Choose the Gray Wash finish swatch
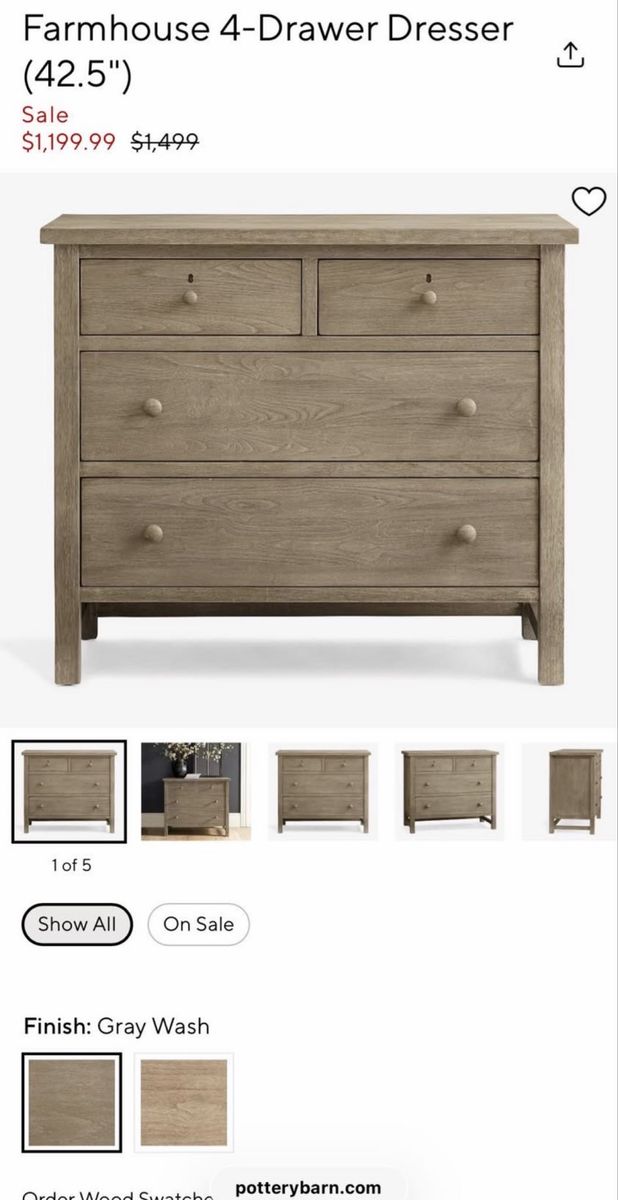The width and height of the screenshot is (618, 1200). click(x=72, y=1103)
